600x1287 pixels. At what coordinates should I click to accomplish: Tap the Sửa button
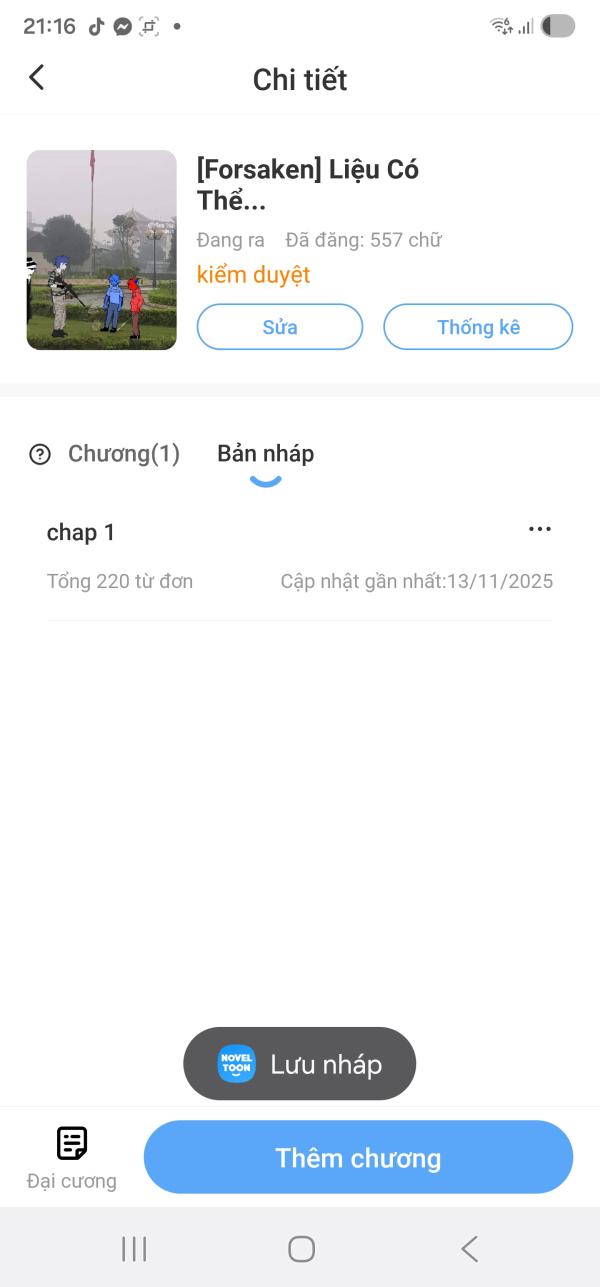pyautogui.click(x=279, y=327)
